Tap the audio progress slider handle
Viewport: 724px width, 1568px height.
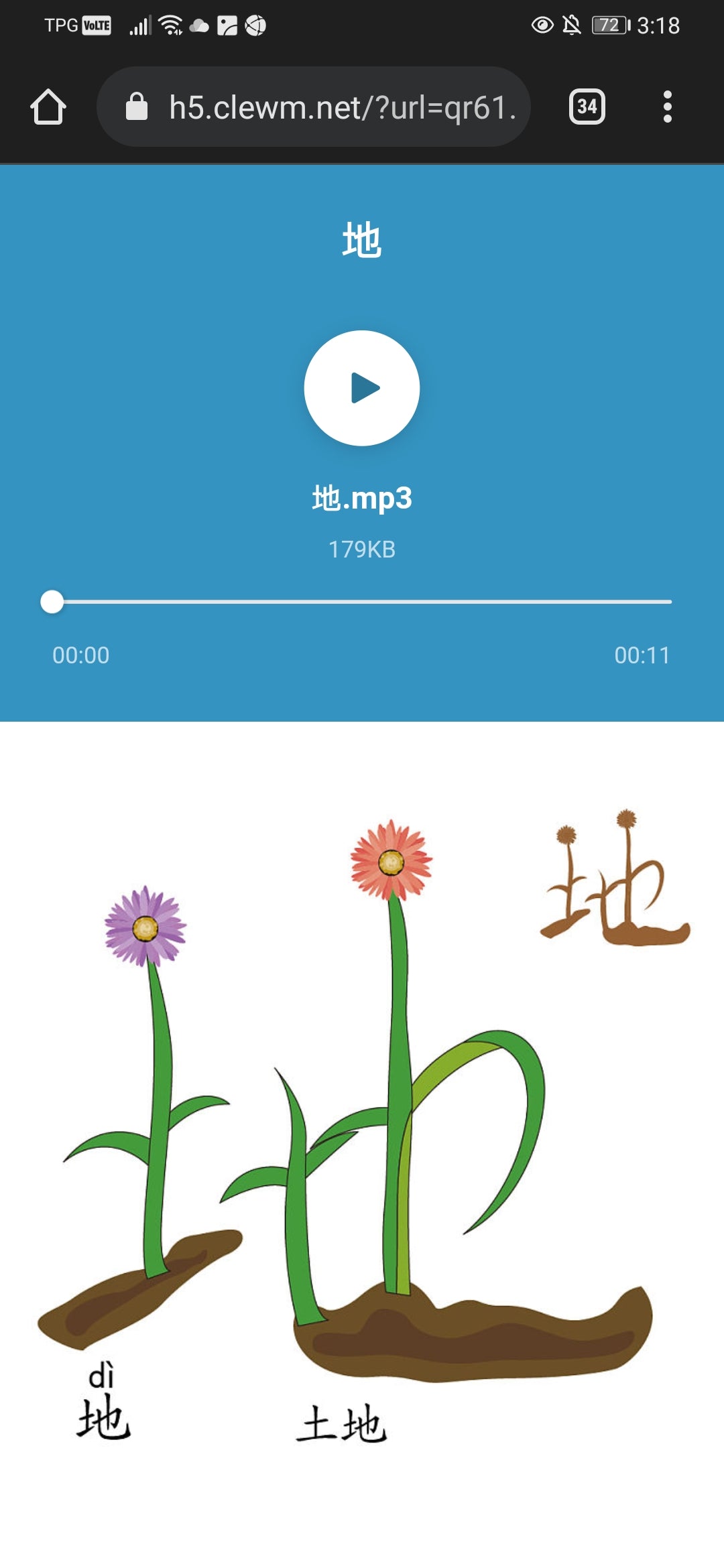(52, 602)
